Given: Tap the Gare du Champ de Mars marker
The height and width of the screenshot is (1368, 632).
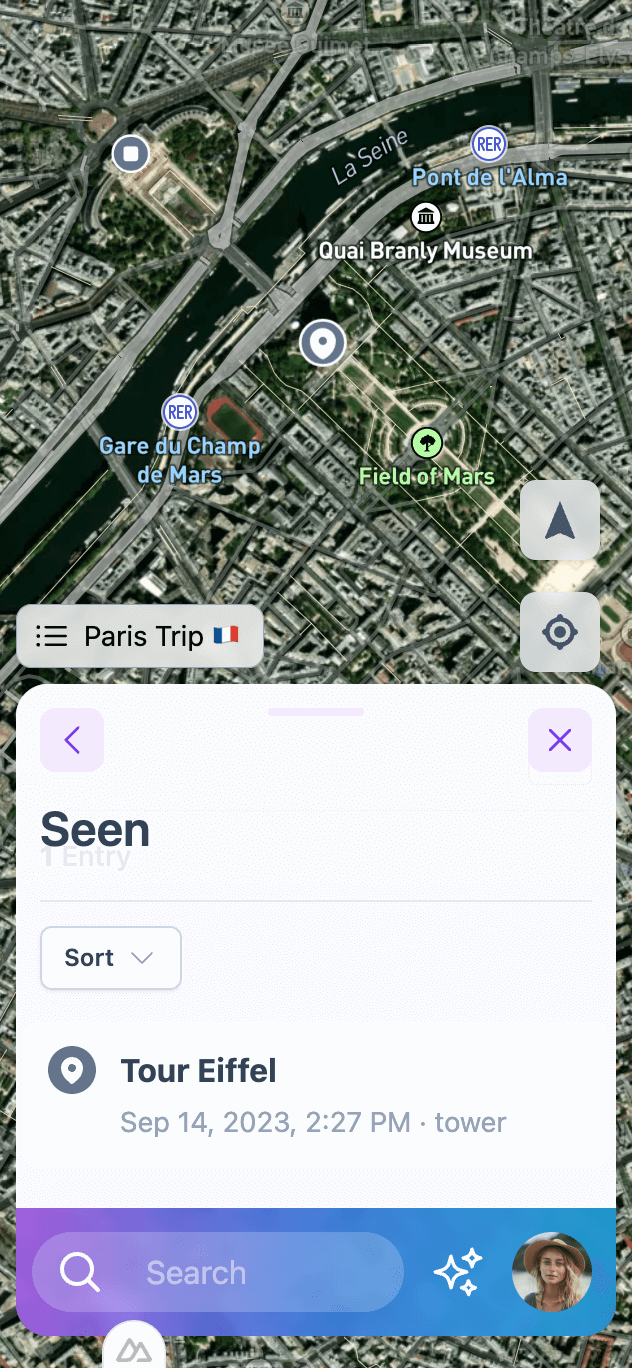Looking at the screenshot, I should coord(180,411).
